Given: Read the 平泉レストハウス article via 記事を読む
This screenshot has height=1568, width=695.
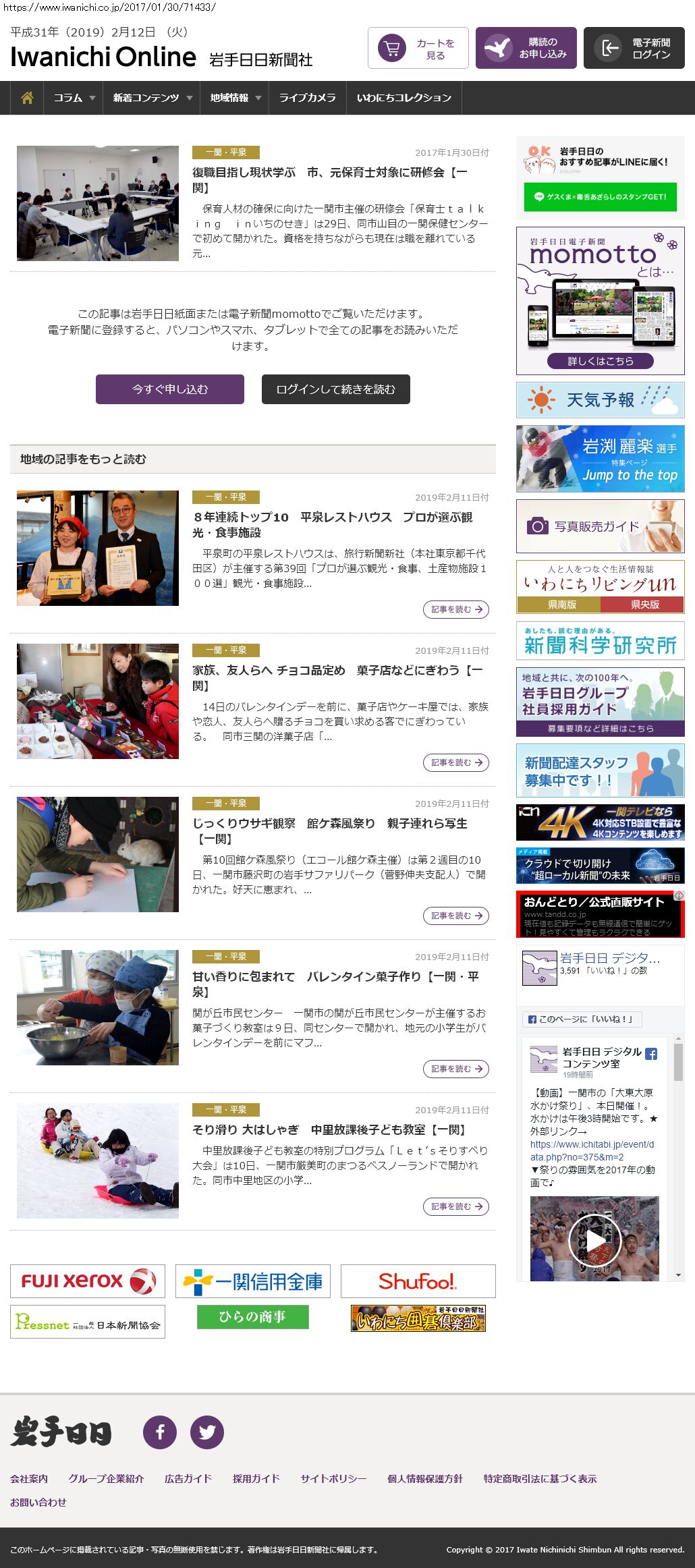Looking at the screenshot, I should [x=456, y=609].
